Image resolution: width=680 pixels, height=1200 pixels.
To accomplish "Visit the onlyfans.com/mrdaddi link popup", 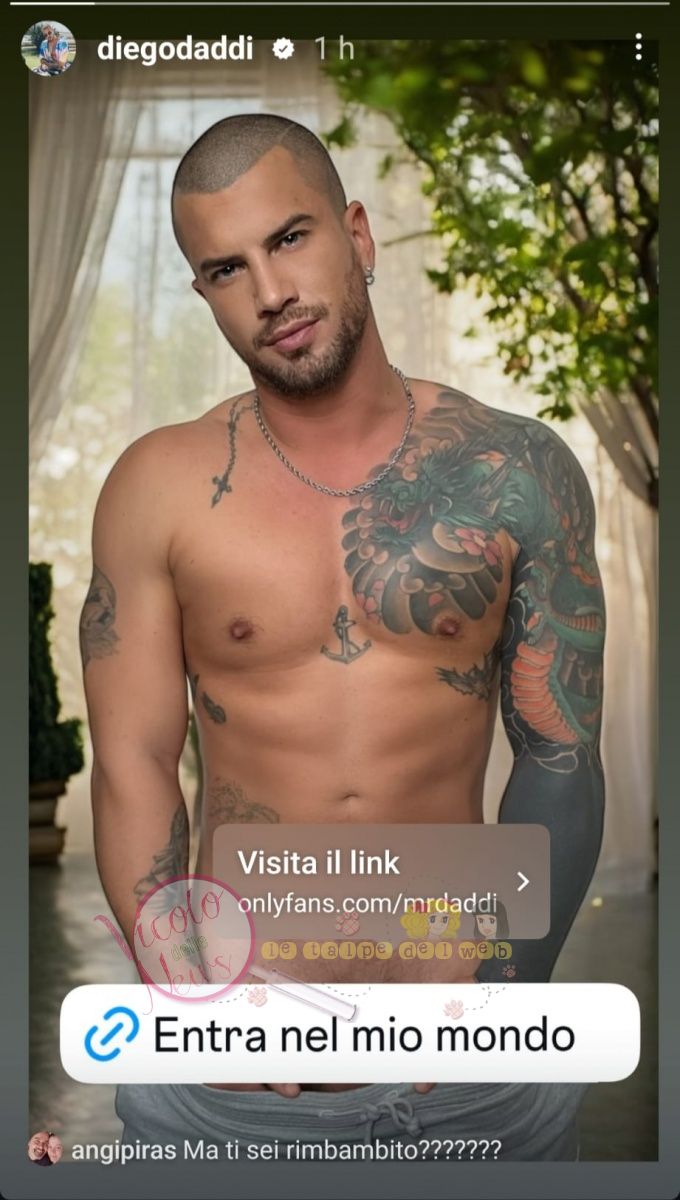I will coord(381,881).
